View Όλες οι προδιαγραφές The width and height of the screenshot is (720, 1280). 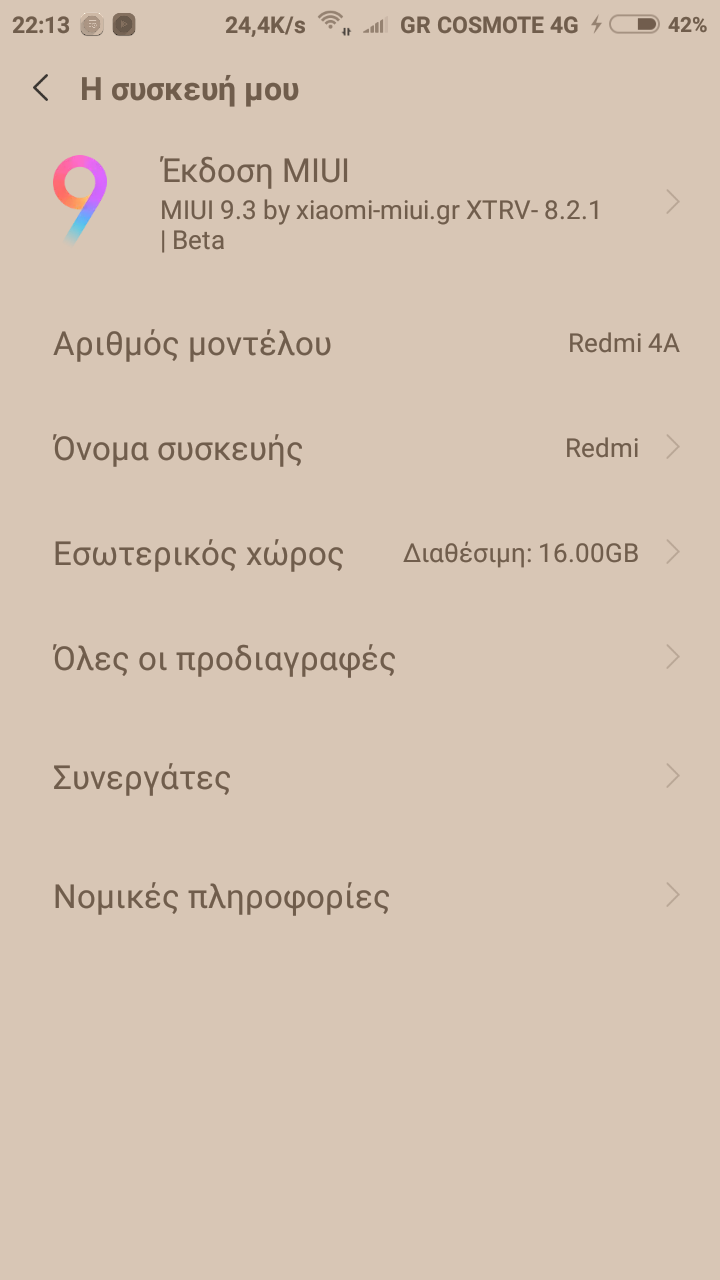[x=360, y=658]
